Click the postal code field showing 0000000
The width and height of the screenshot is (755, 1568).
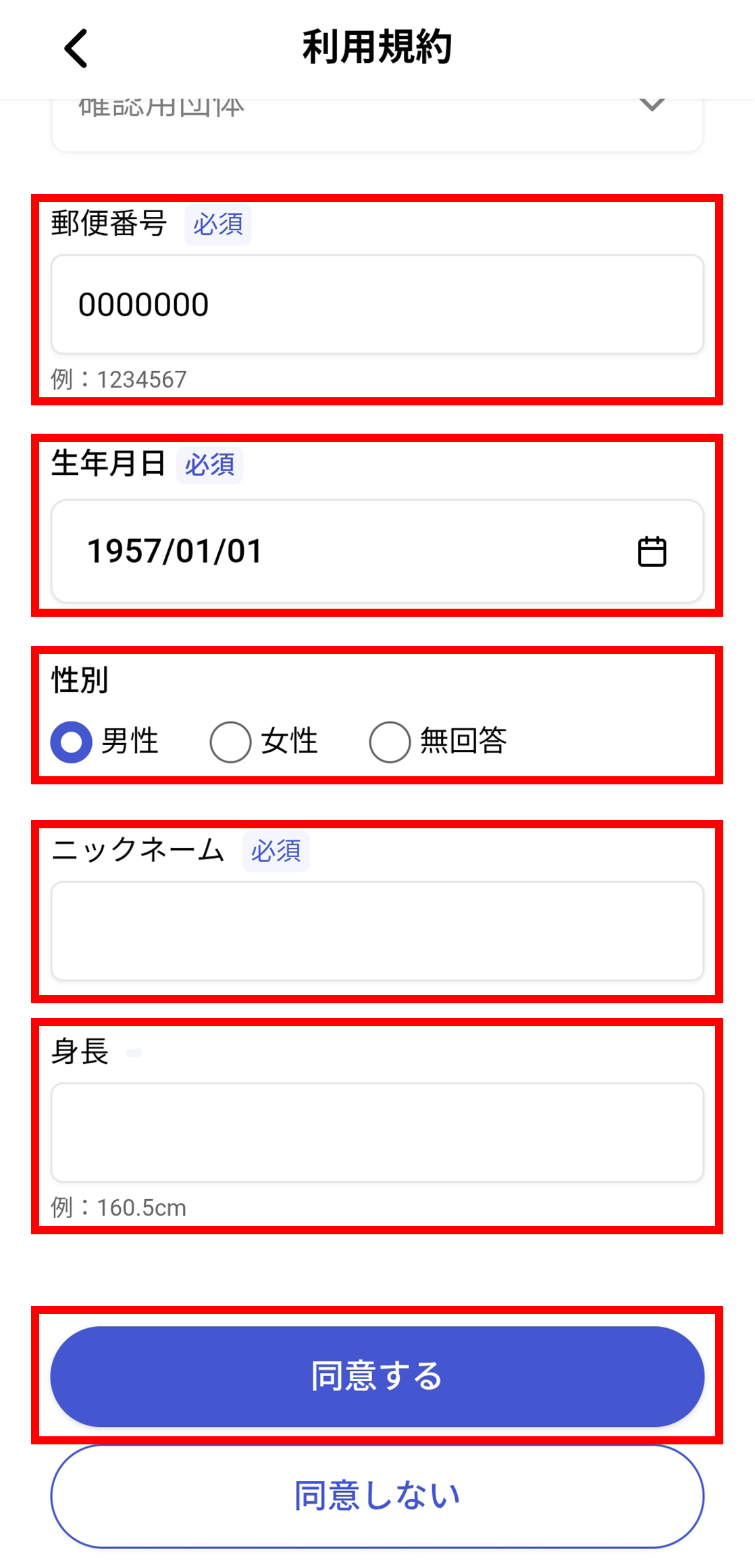(377, 303)
